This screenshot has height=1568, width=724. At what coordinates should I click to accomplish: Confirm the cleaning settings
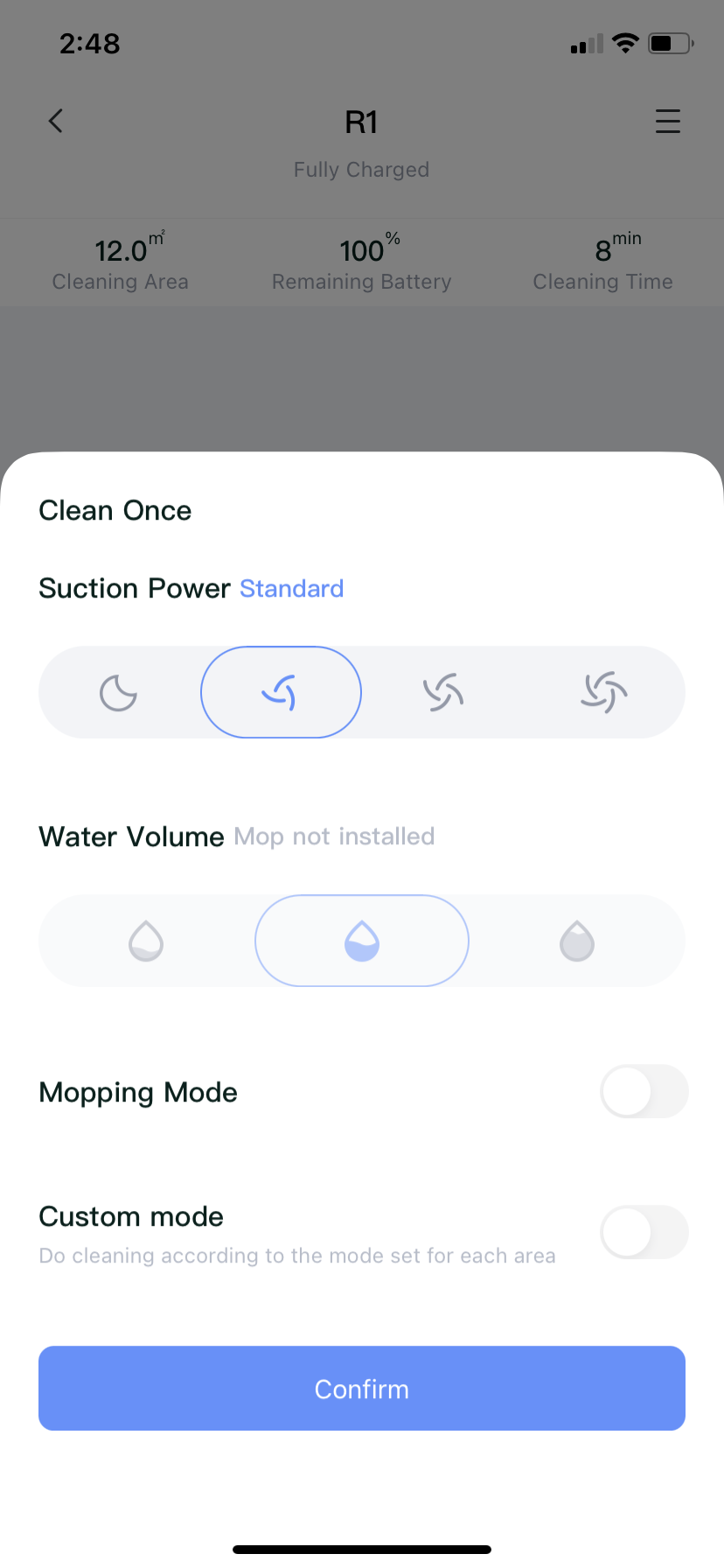coord(362,1389)
